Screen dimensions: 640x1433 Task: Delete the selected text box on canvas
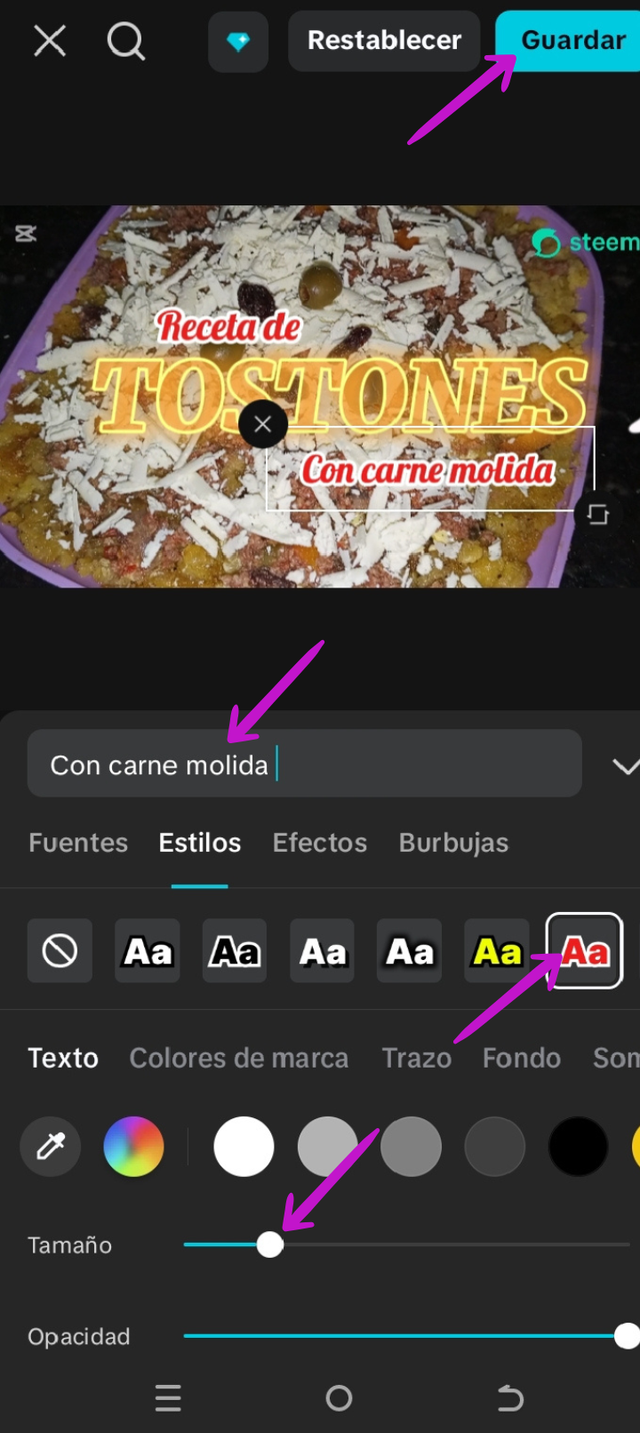pos(263,425)
